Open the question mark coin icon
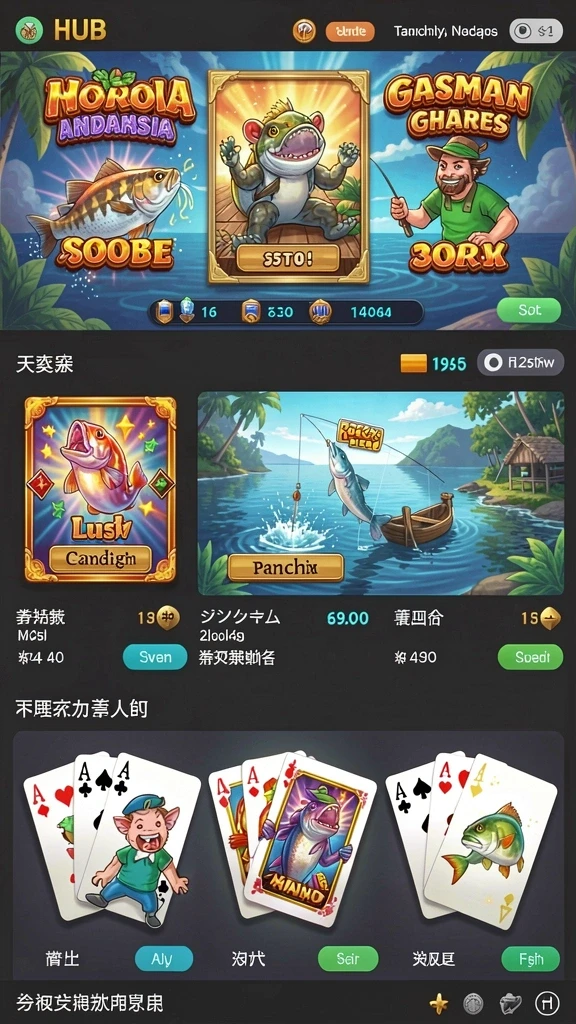The height and width of the screenshot is (1024, 576). (304, 31)
